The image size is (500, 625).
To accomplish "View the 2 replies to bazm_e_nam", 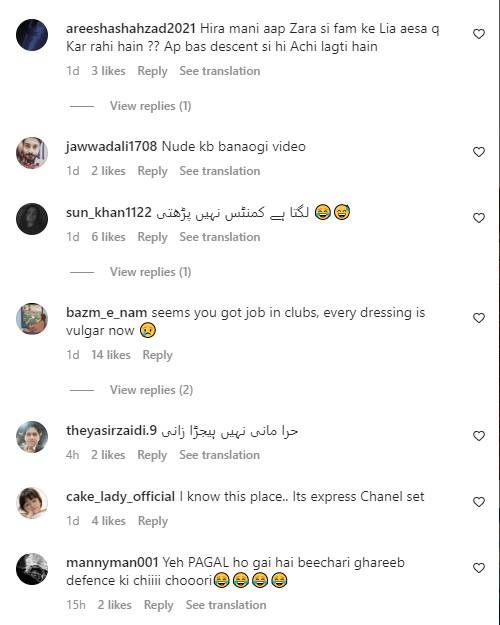I will (x=152, y=390).
